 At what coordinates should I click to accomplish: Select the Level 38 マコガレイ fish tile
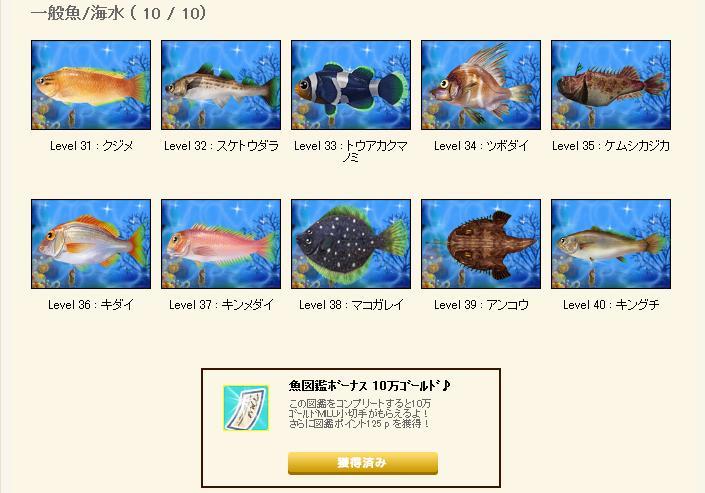[351, 244]
